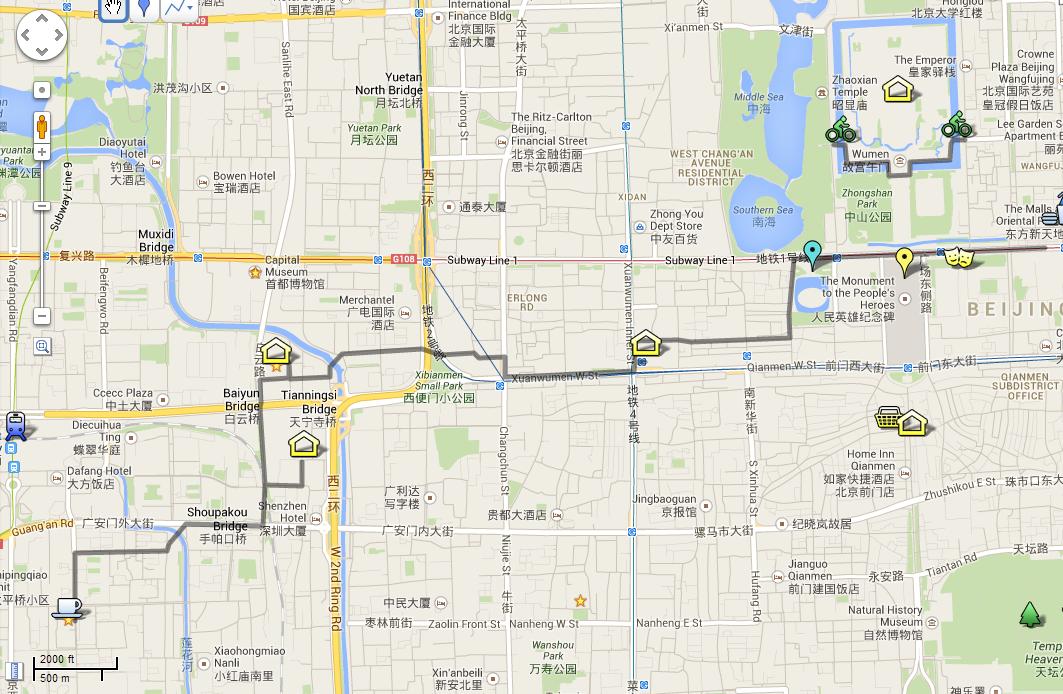Tap the zoom slider handle

pos(41,206)
